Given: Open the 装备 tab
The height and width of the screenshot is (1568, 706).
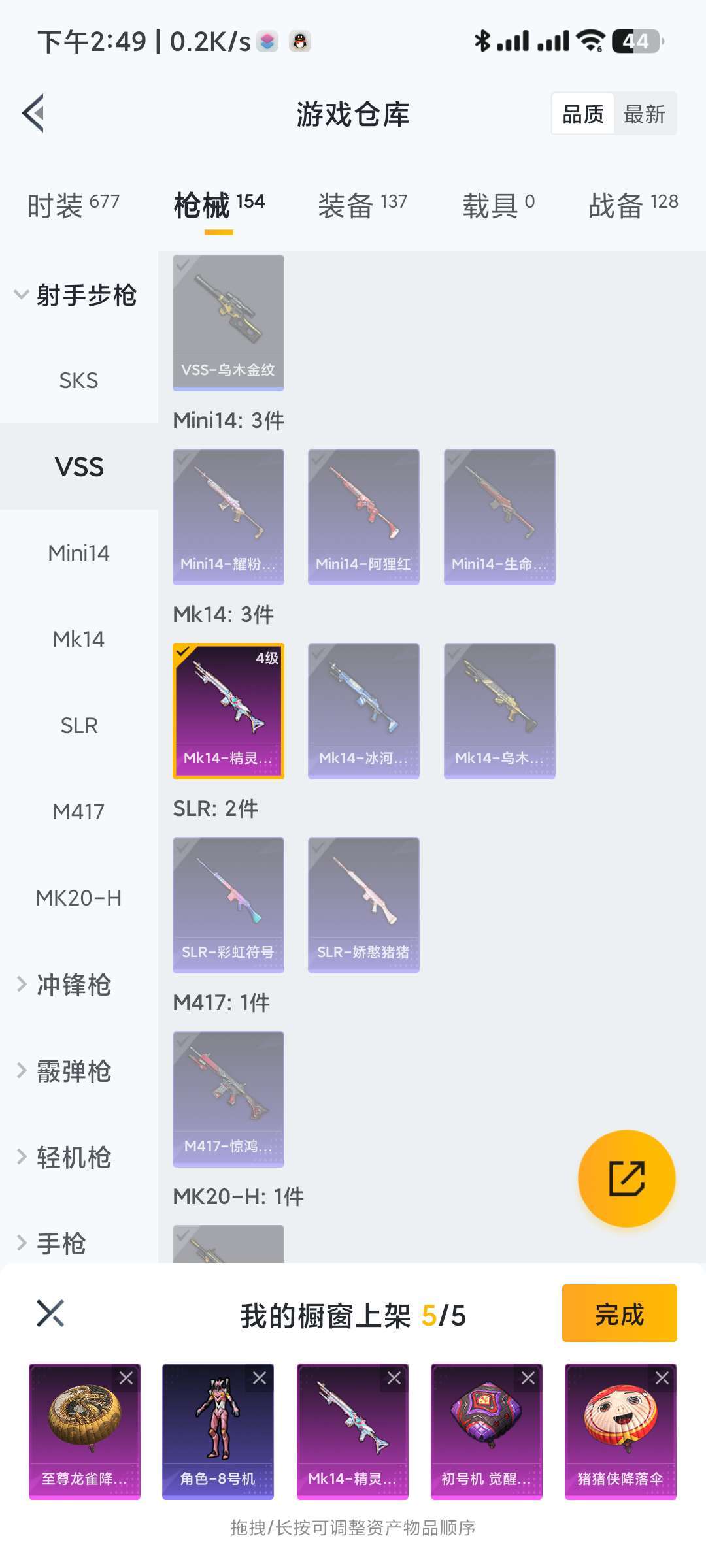Looking at the screenshot, I should pos(363,205).
